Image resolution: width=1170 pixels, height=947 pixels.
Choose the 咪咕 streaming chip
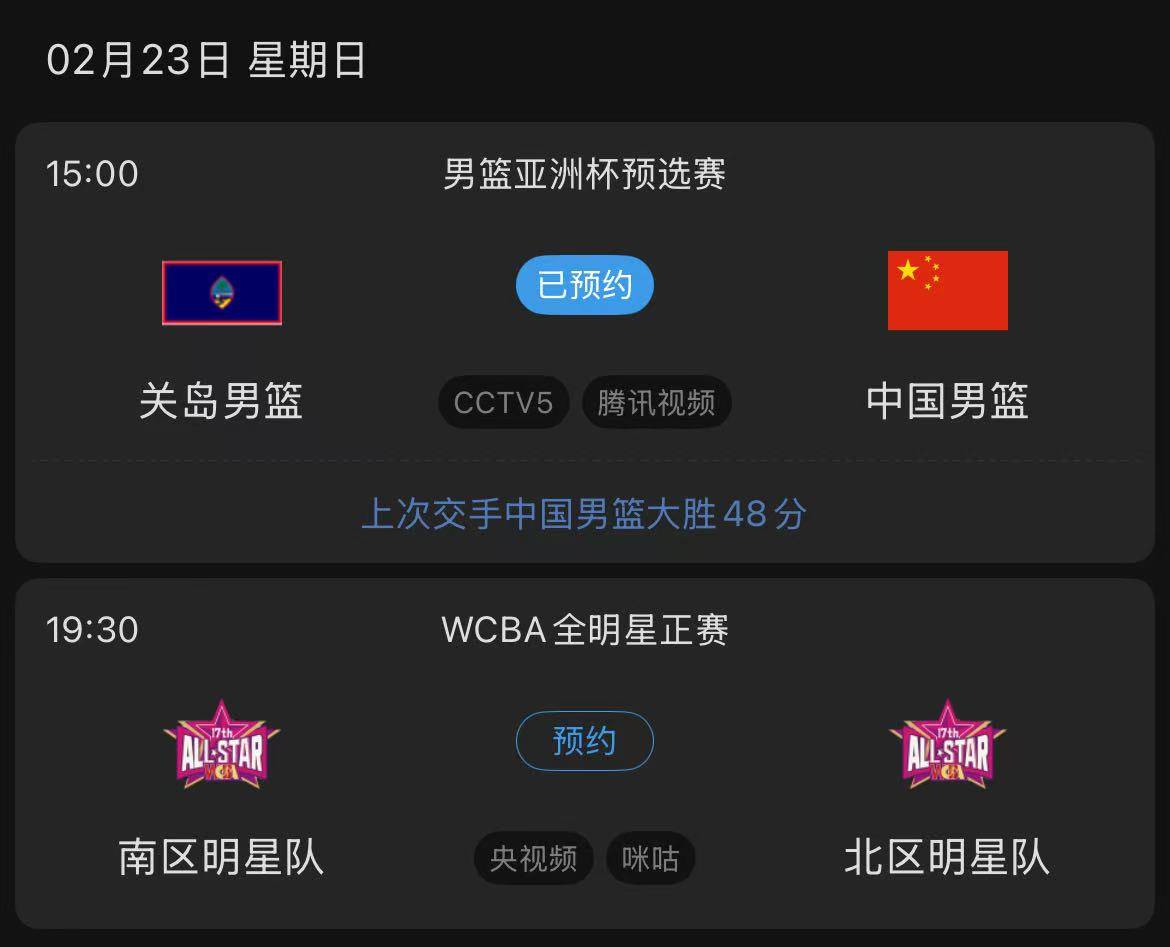coord(650,858)
